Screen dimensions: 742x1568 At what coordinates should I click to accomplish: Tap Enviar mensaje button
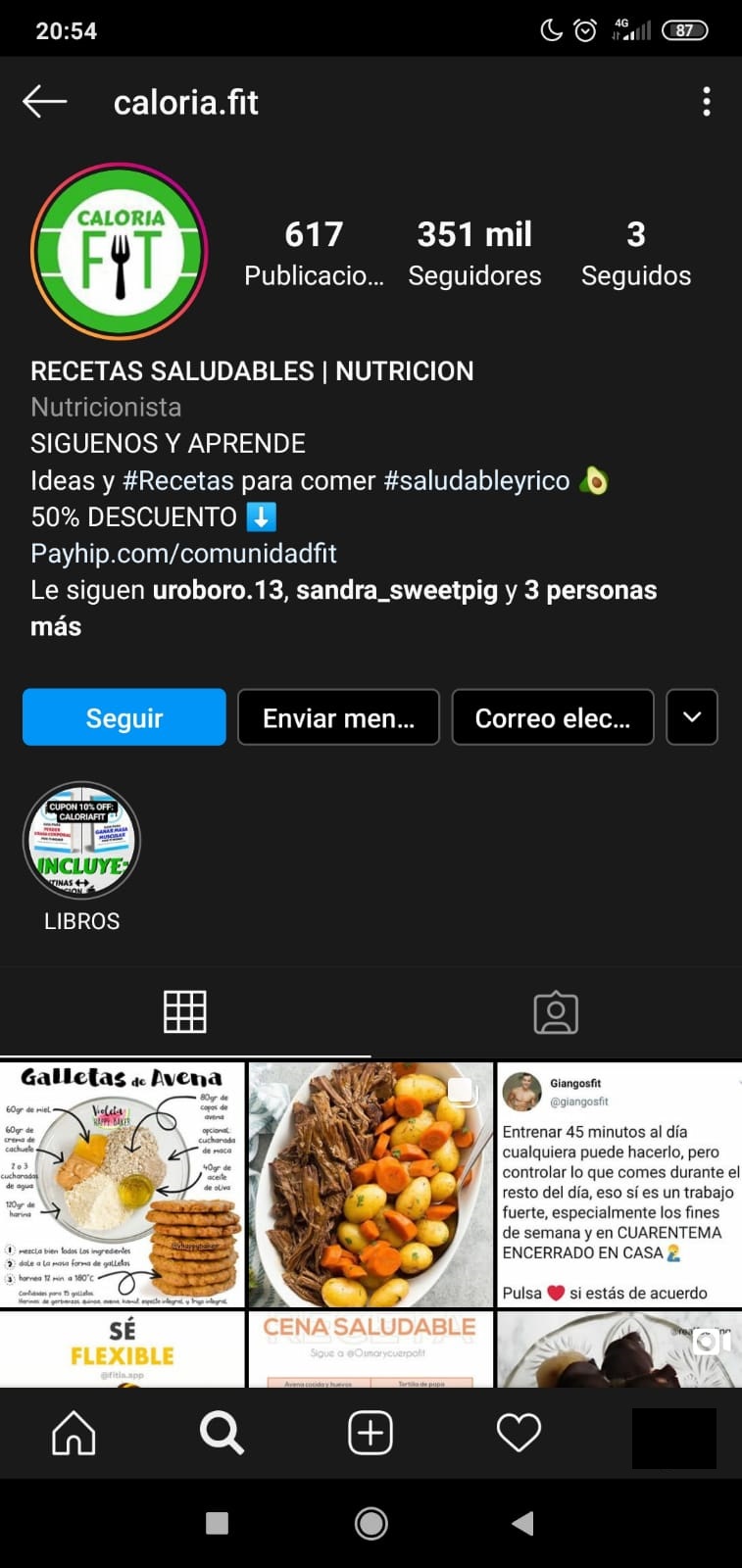(x=338, y=717)
